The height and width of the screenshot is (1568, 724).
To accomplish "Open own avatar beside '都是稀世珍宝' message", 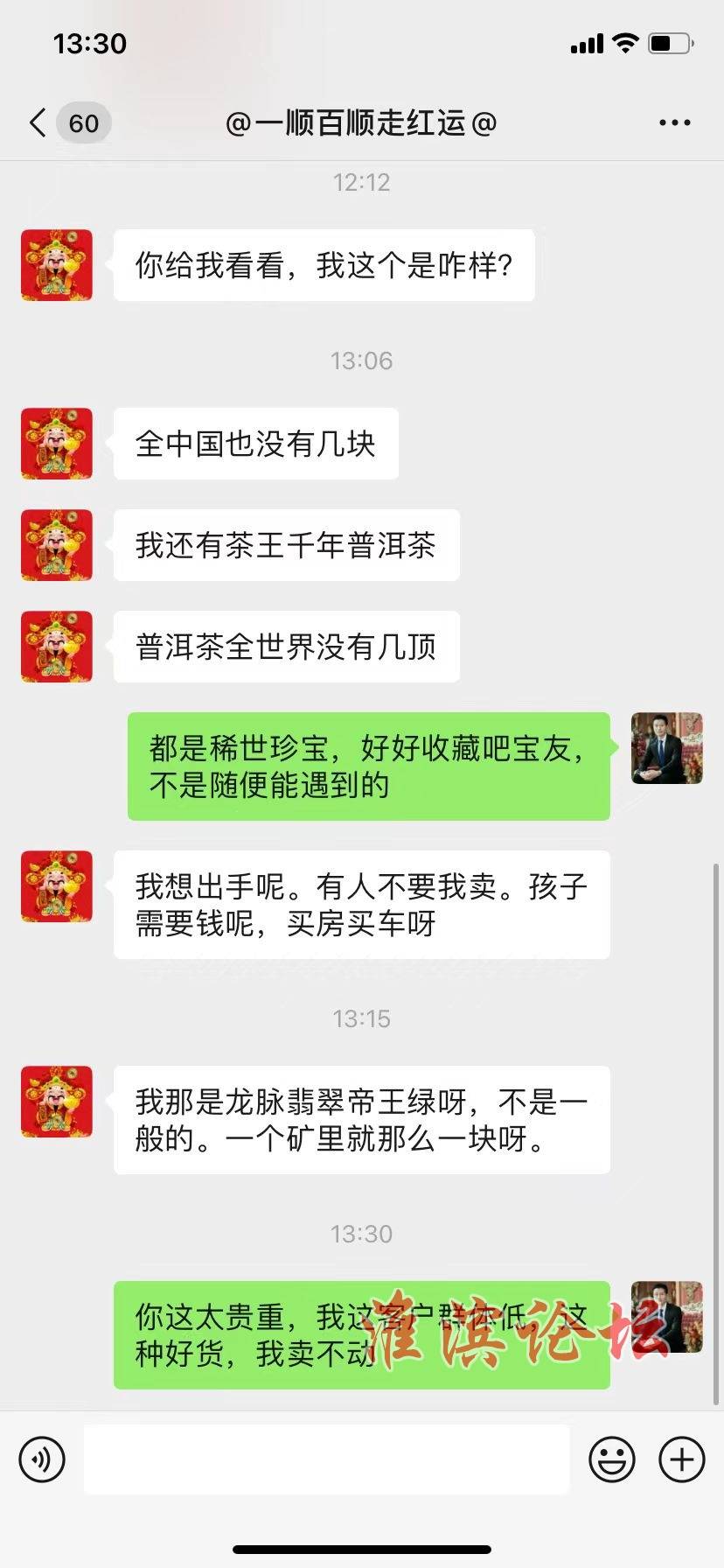I will click(666, 748).
